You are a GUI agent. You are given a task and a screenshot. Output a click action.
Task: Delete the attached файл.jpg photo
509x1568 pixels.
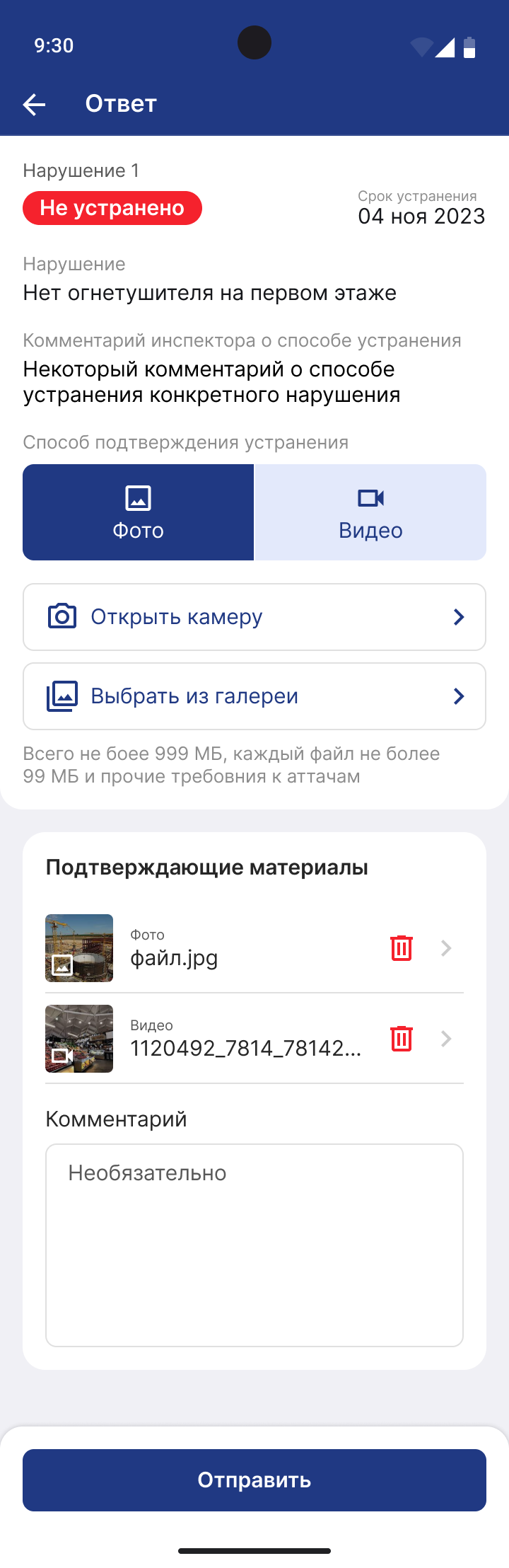coord(402,948)
